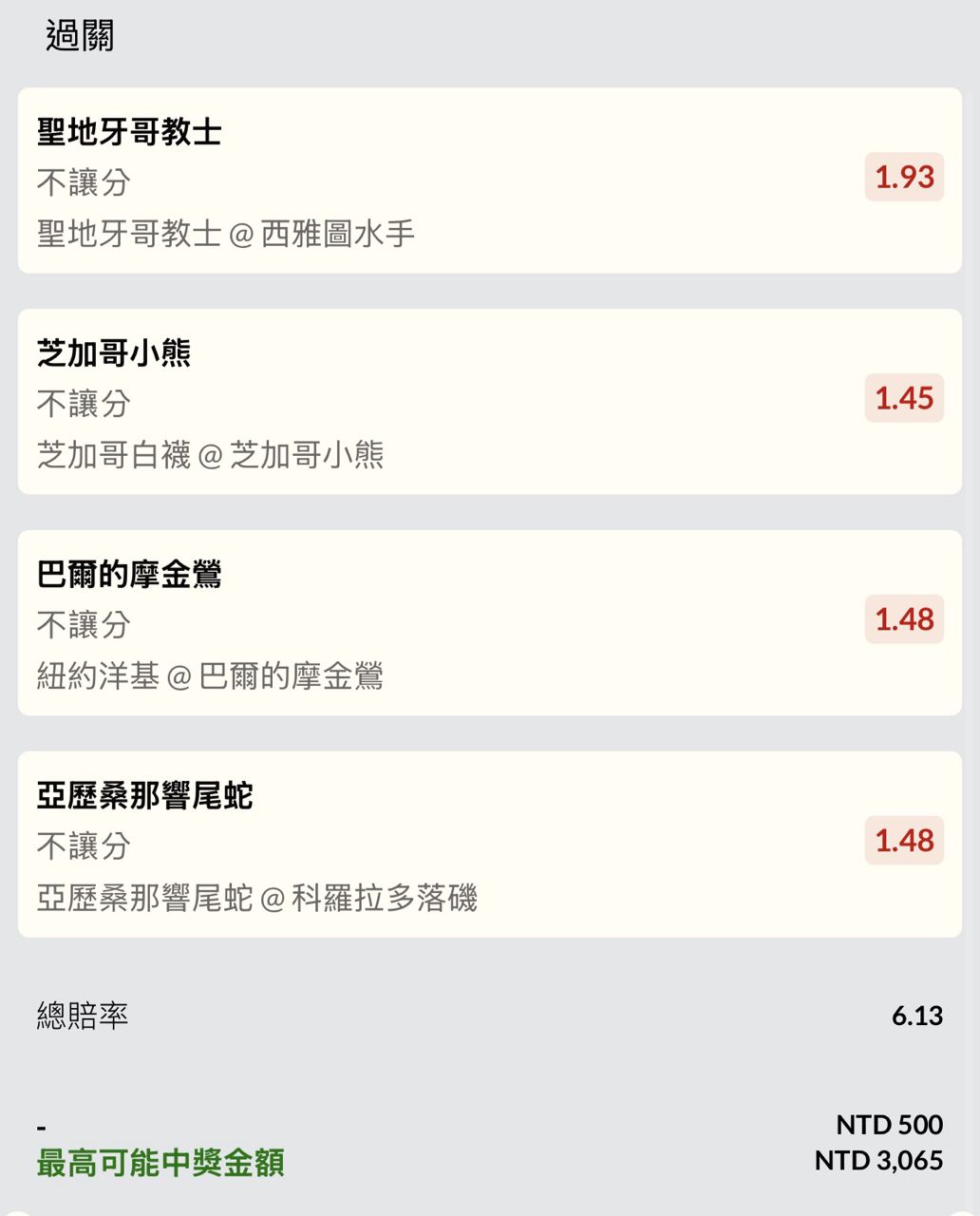View the 巴爾的摩金鶯 bet selection card
Image resolution: width=980 pixels, height=1216 pixels.
[x=489, y=622]
